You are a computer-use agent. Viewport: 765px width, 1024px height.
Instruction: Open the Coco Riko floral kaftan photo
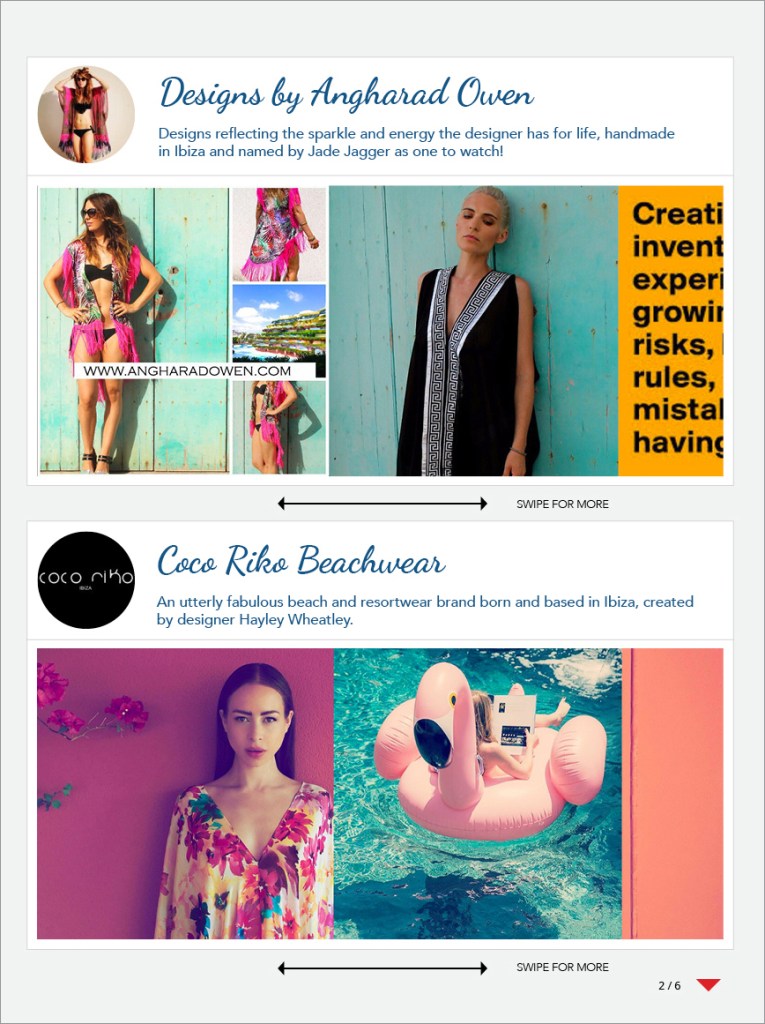click(x=185, y=793)
